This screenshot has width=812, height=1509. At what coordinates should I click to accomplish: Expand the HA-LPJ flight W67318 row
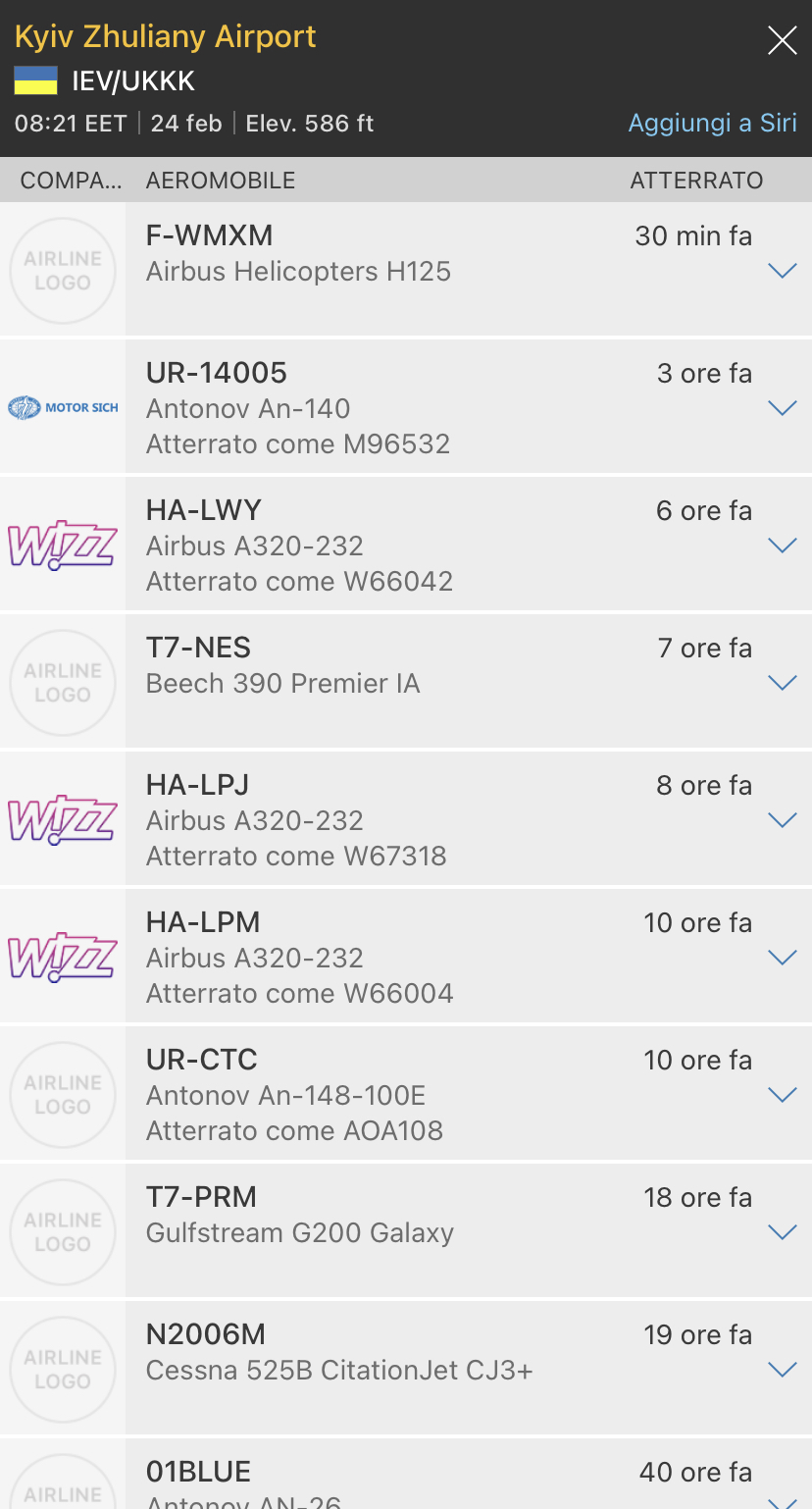[x=782, y=820]
